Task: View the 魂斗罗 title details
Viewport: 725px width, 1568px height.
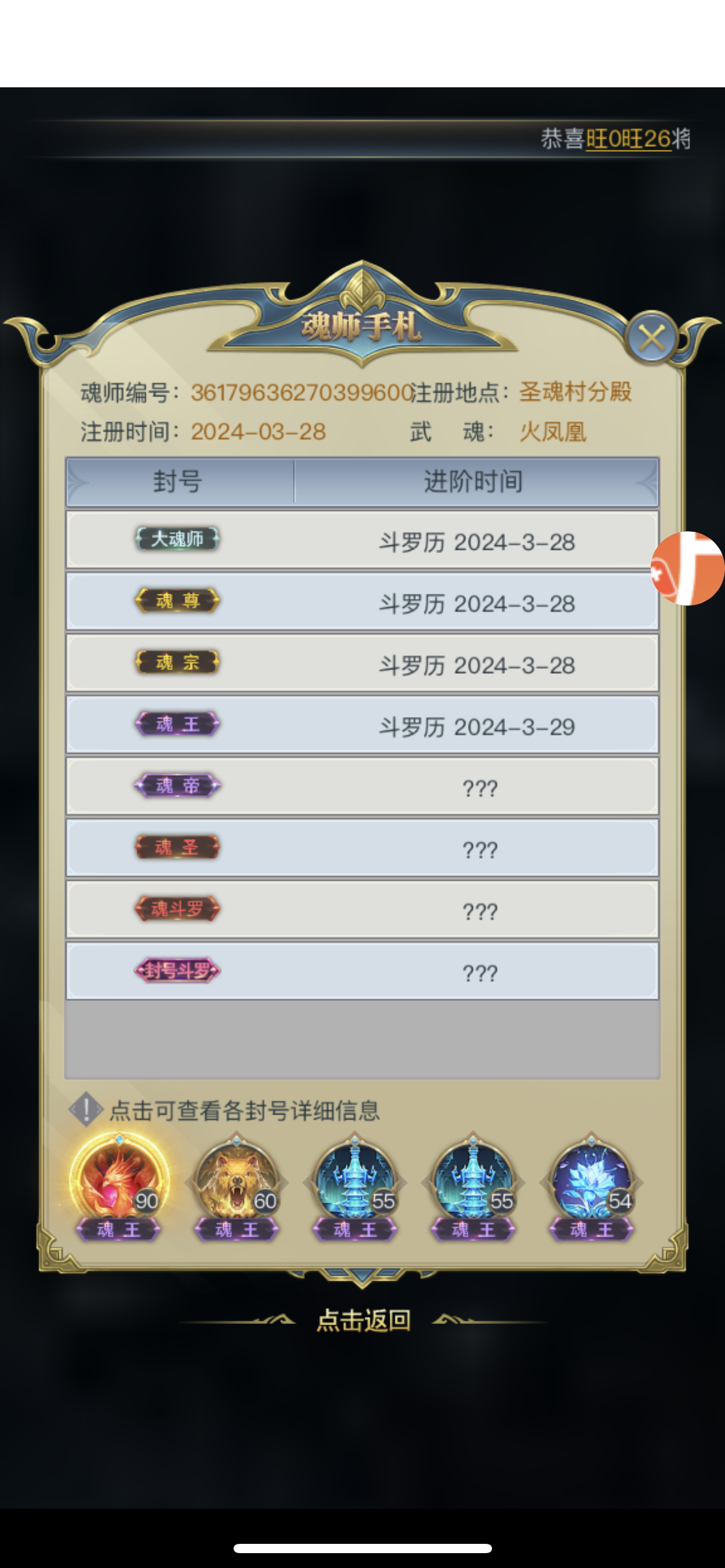Action: tap(362, 909)
